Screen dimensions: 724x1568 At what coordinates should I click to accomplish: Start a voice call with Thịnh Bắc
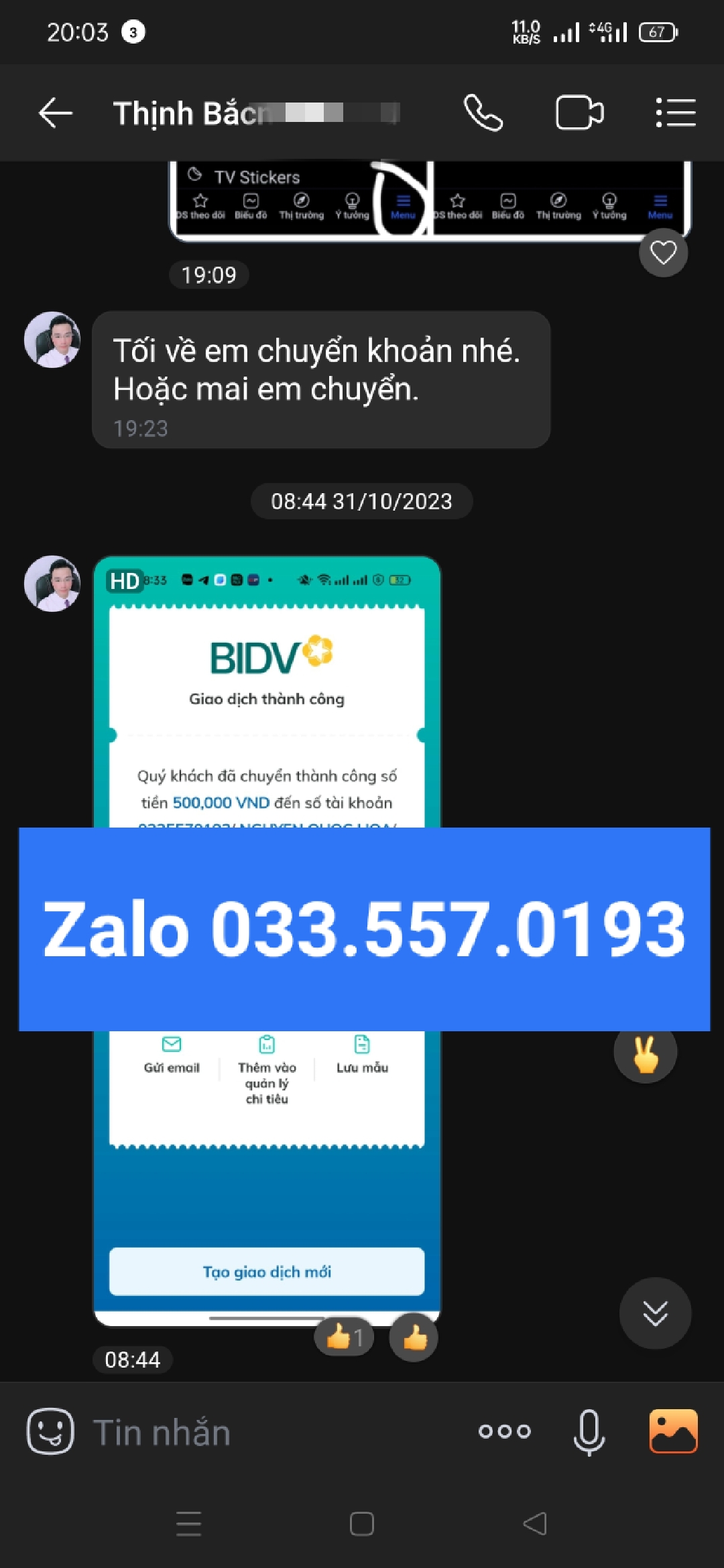tap(484, 113)
